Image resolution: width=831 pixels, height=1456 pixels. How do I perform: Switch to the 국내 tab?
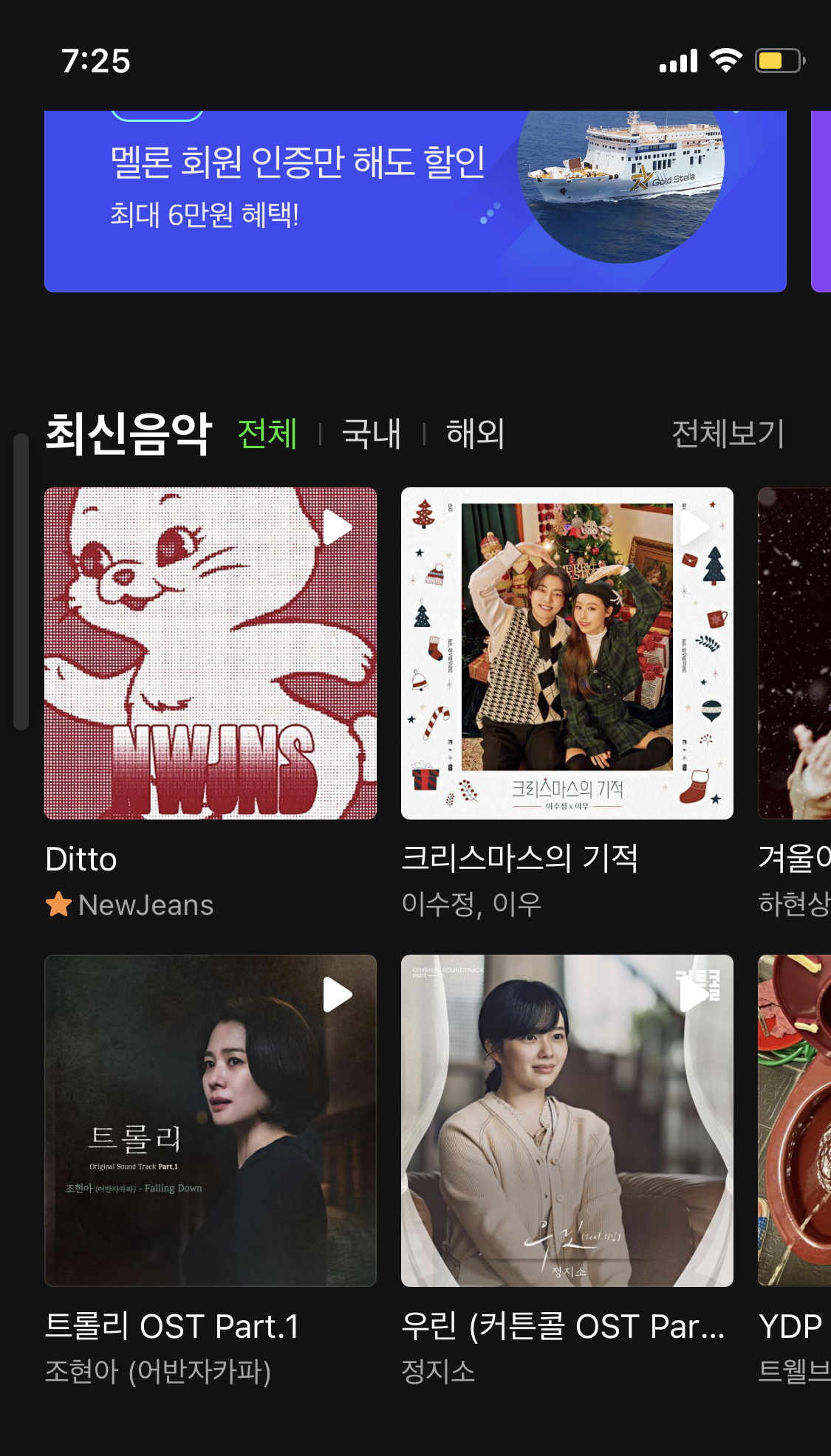(x=372, y=433)
